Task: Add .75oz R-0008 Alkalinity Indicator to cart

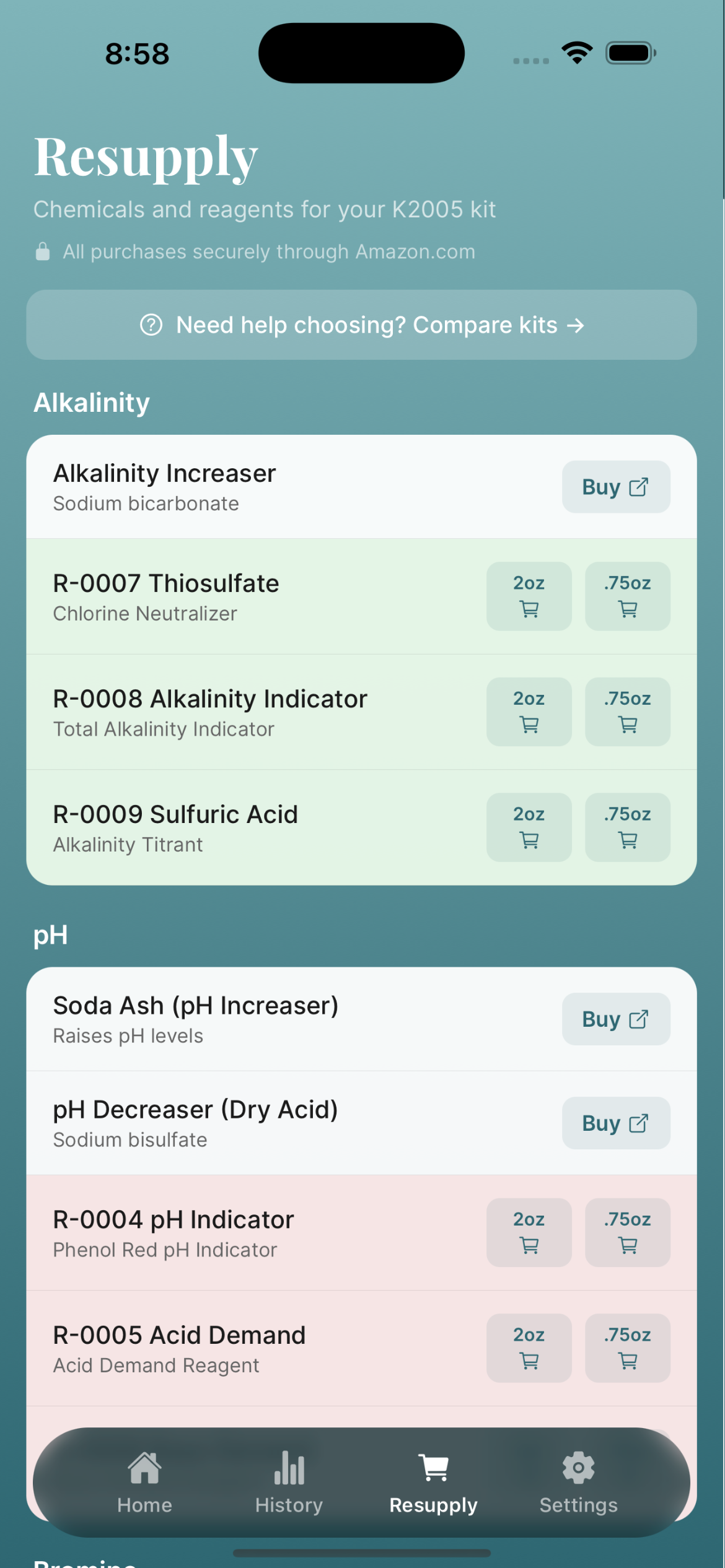Action: click(x=627, y=712)
